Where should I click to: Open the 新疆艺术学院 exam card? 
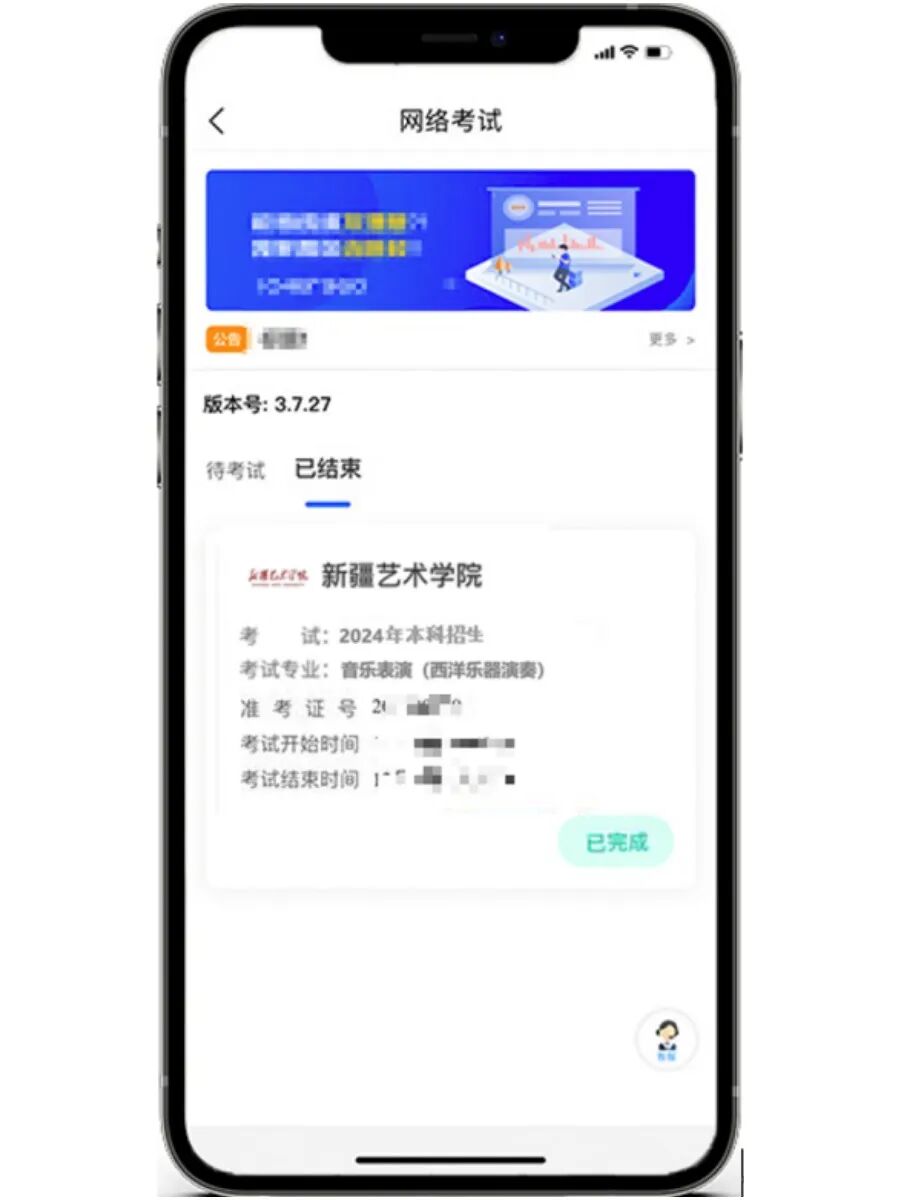(450, 709)
